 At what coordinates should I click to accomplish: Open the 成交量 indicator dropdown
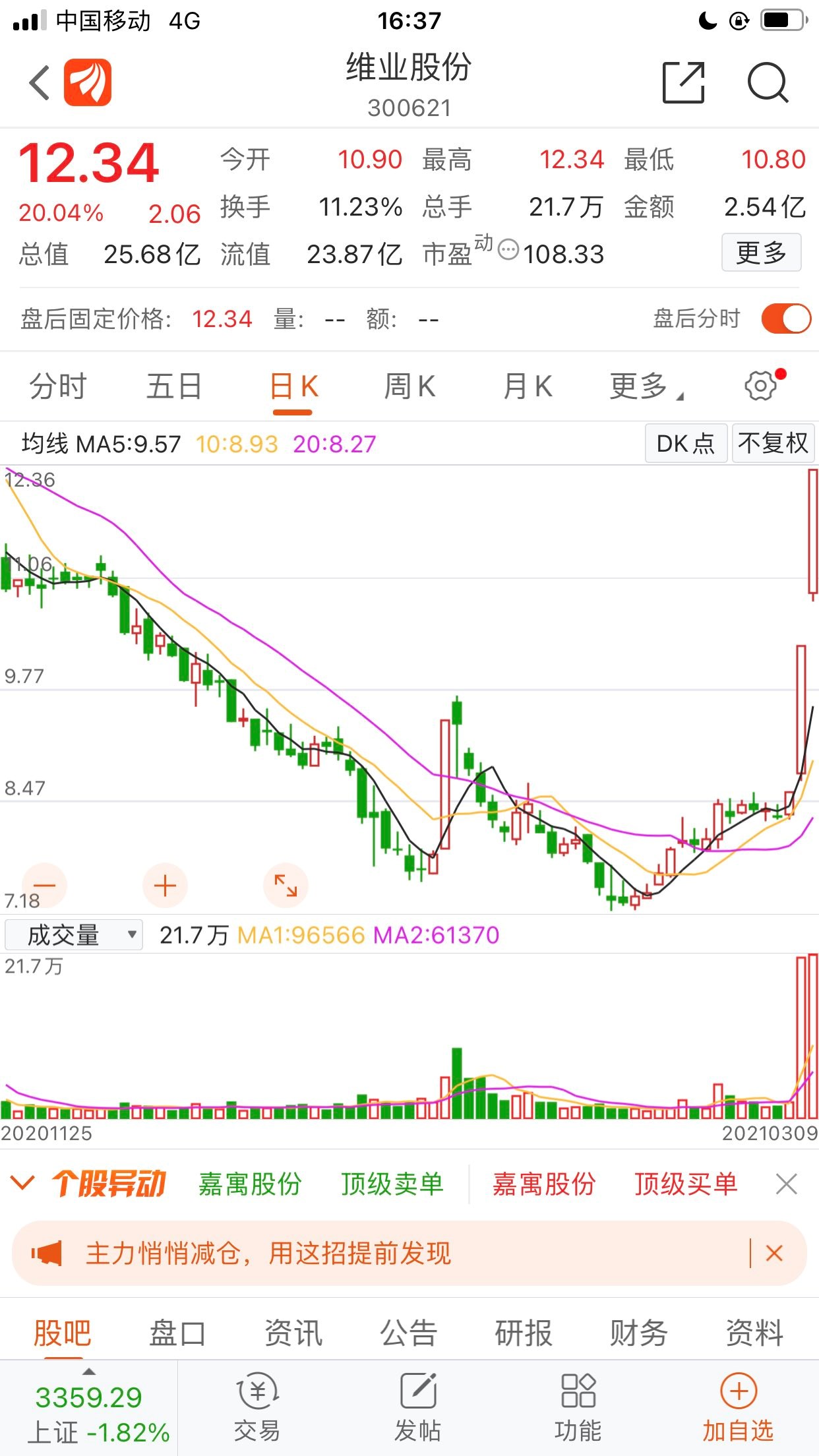point(73,934)
